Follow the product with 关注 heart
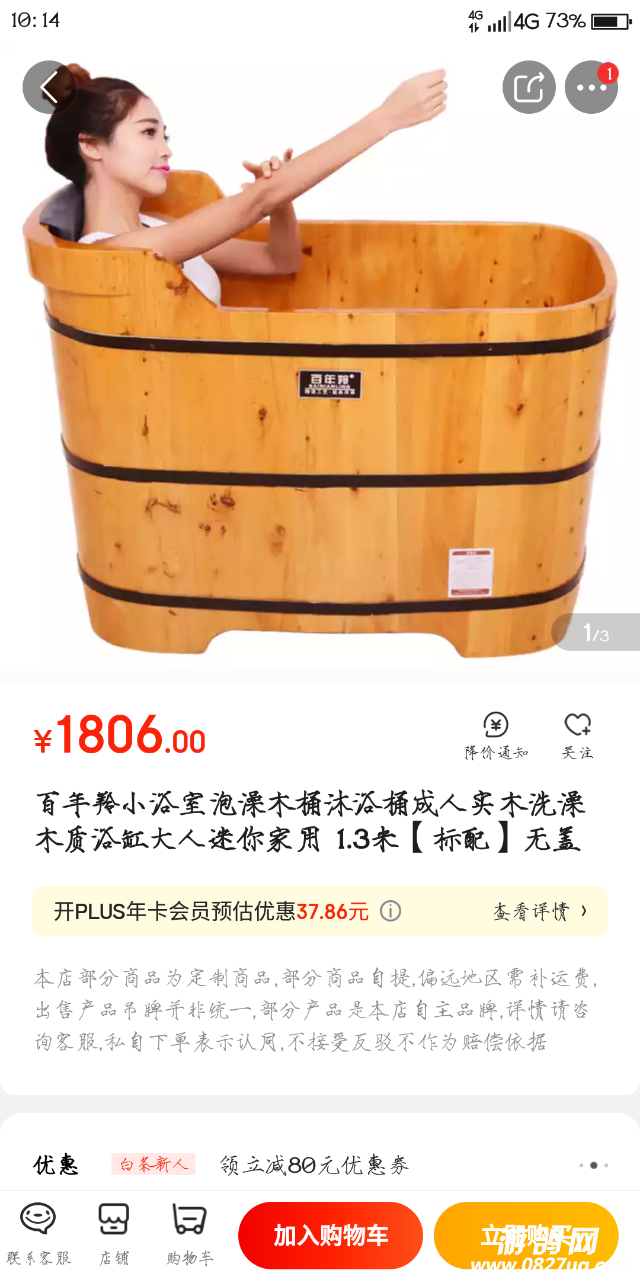This screenshot has width=640, height=1280. point(577,735)
